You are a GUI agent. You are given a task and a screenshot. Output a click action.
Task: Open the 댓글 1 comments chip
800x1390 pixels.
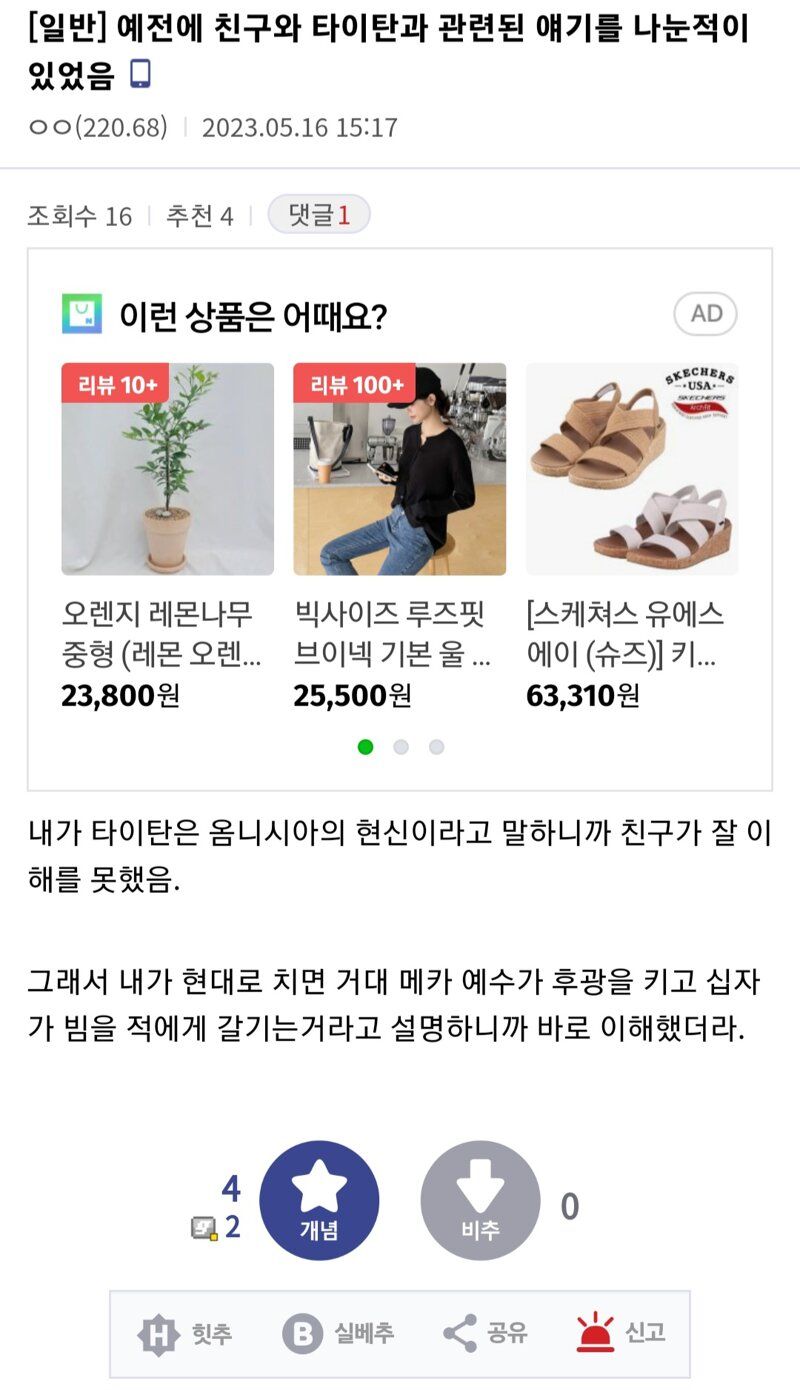coord(318,215)
